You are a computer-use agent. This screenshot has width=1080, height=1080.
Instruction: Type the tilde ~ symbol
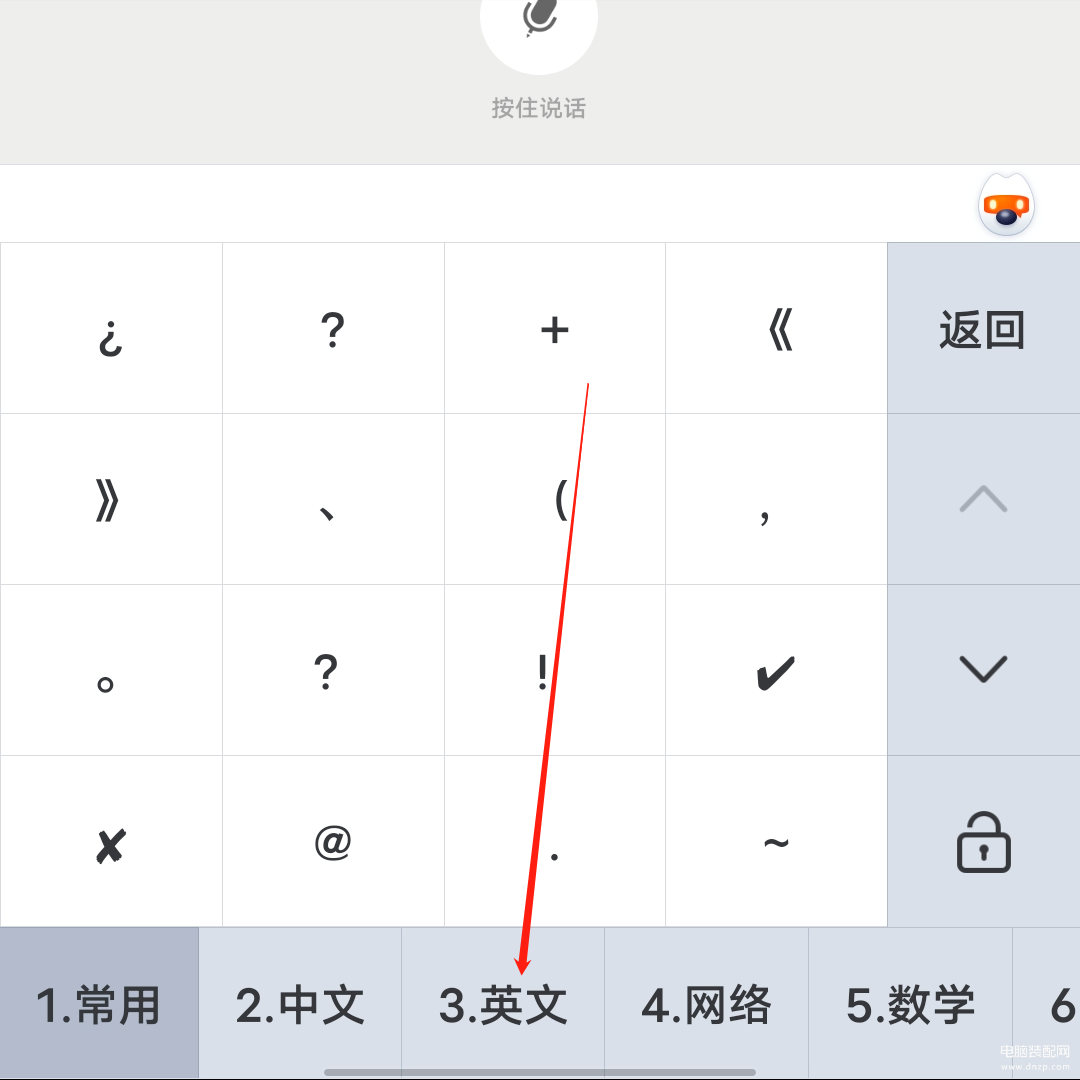pos(776,842)
